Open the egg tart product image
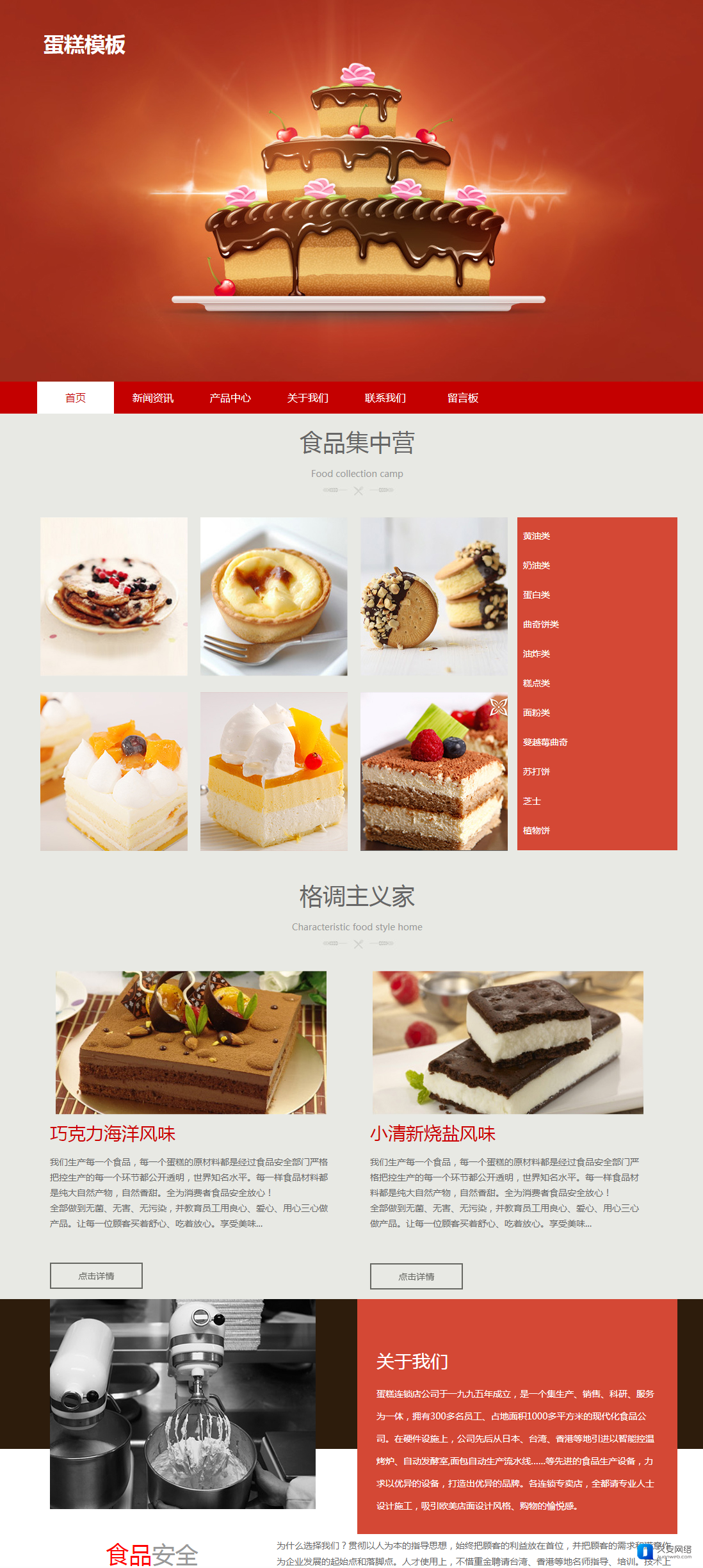The image size is (703, 1568). [x=274, y=596]
